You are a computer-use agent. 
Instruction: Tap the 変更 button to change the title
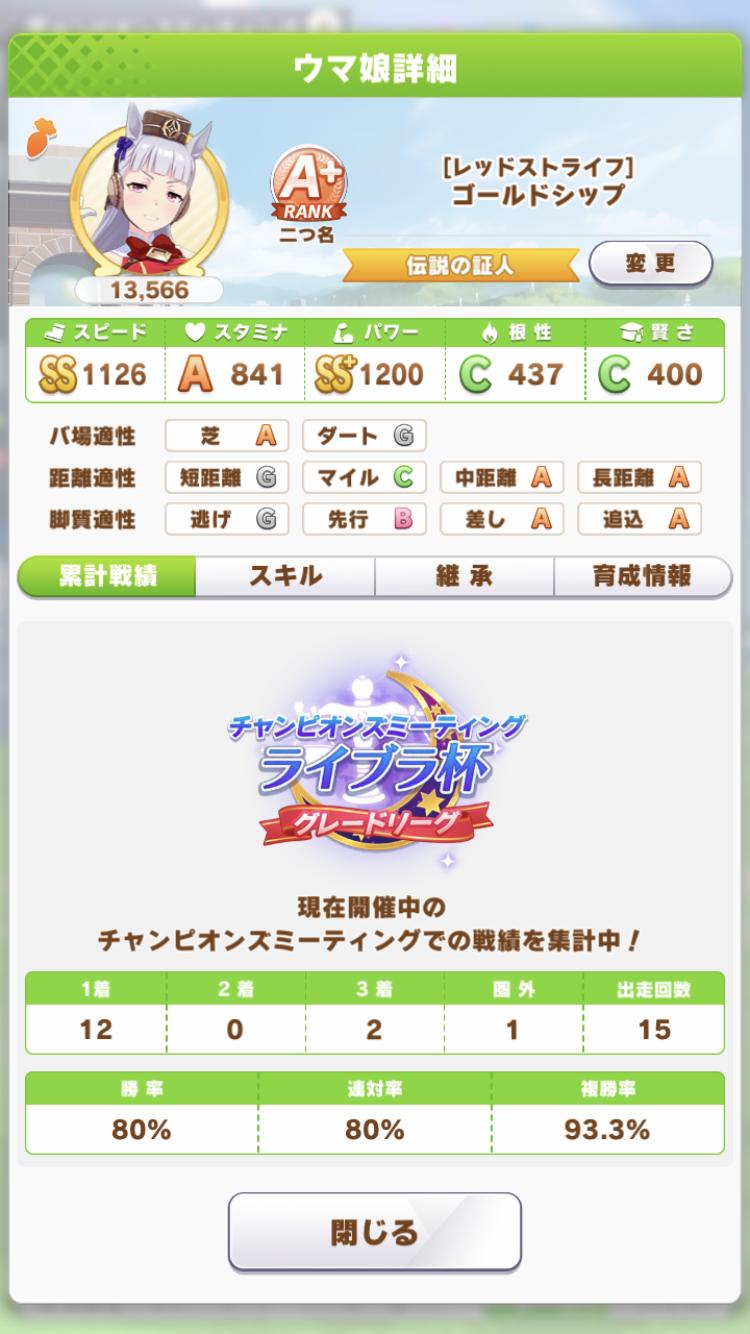point(650,264)
